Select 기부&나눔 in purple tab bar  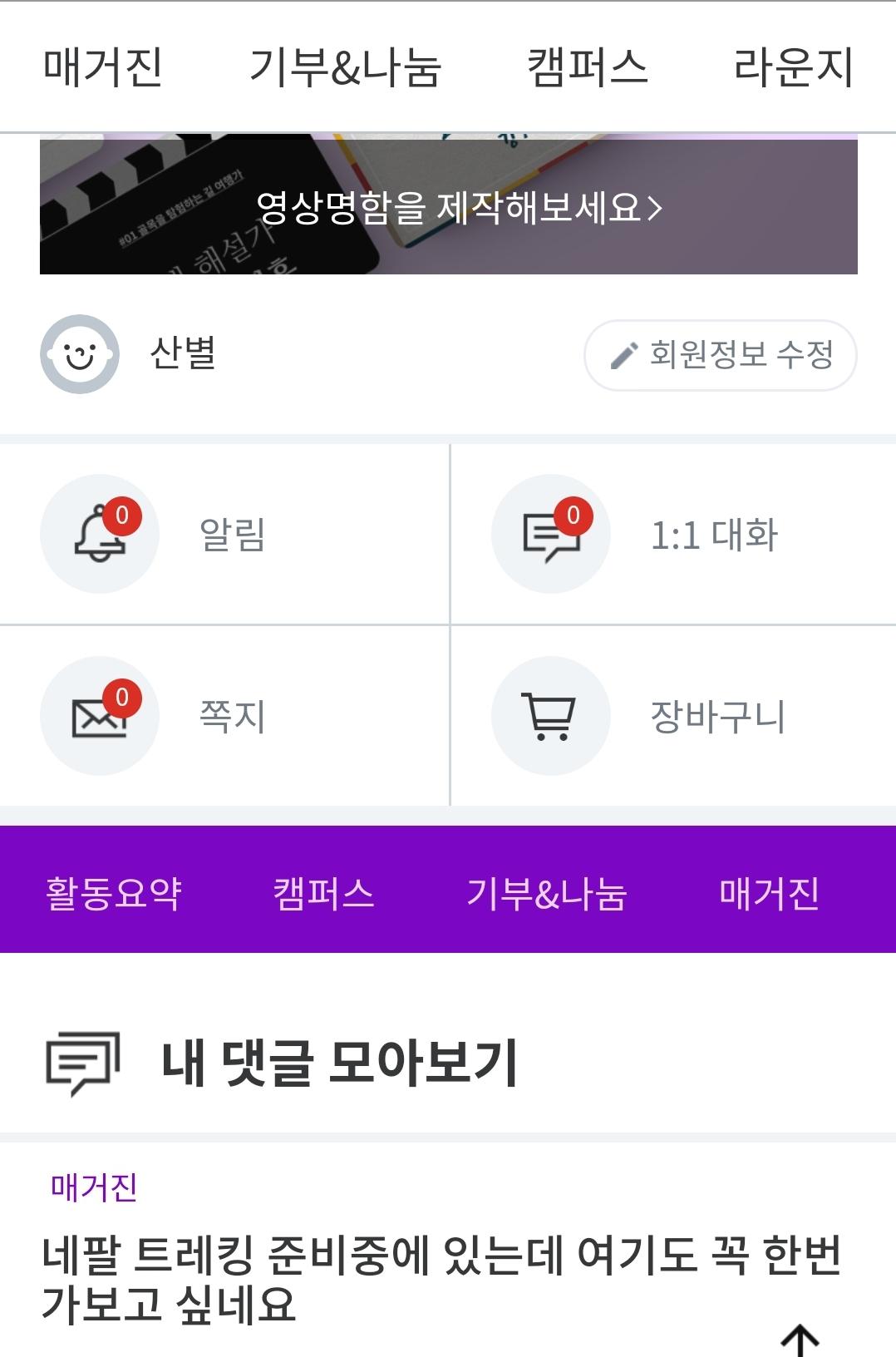pos(546,893)
